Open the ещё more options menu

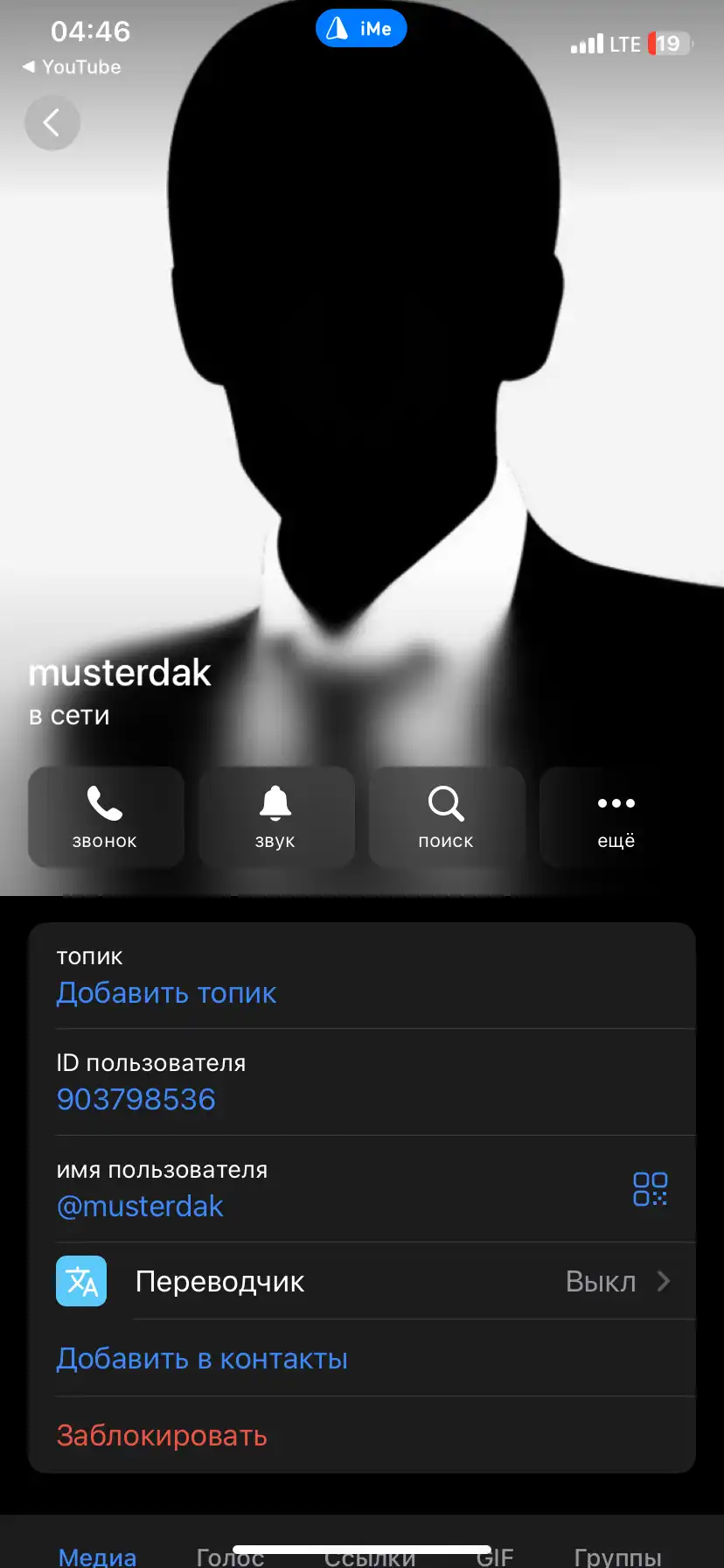coord(616,817)
